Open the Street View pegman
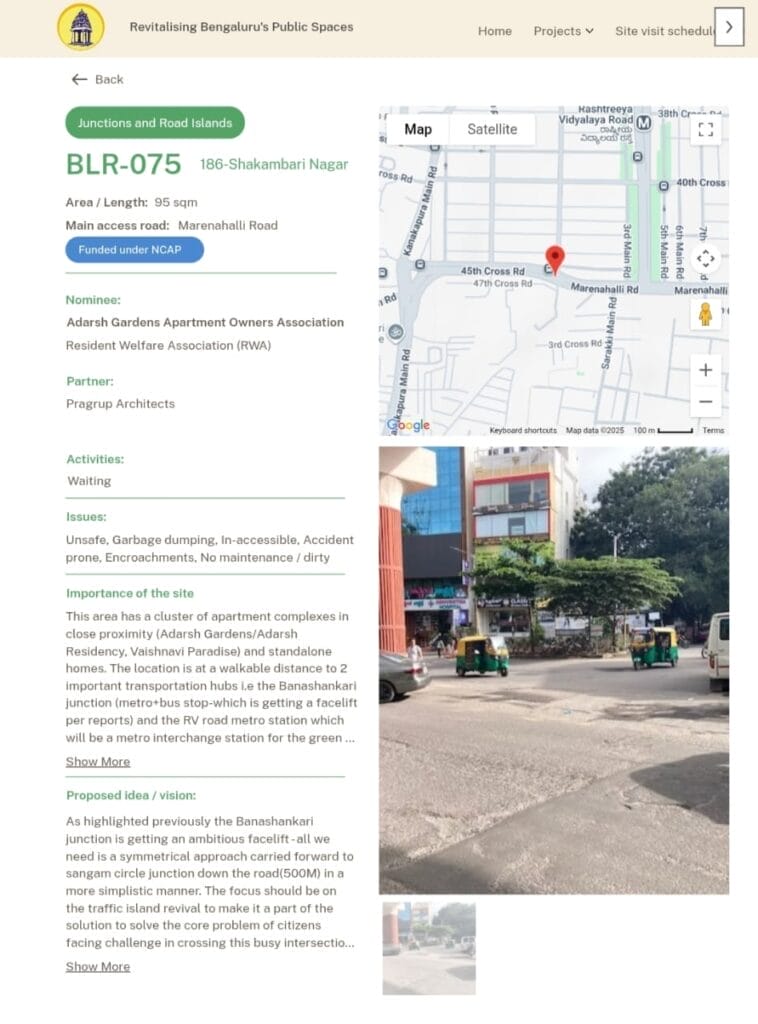Image resolution: width=758 pixels, height=1024 pixels. tap(705, 314)
